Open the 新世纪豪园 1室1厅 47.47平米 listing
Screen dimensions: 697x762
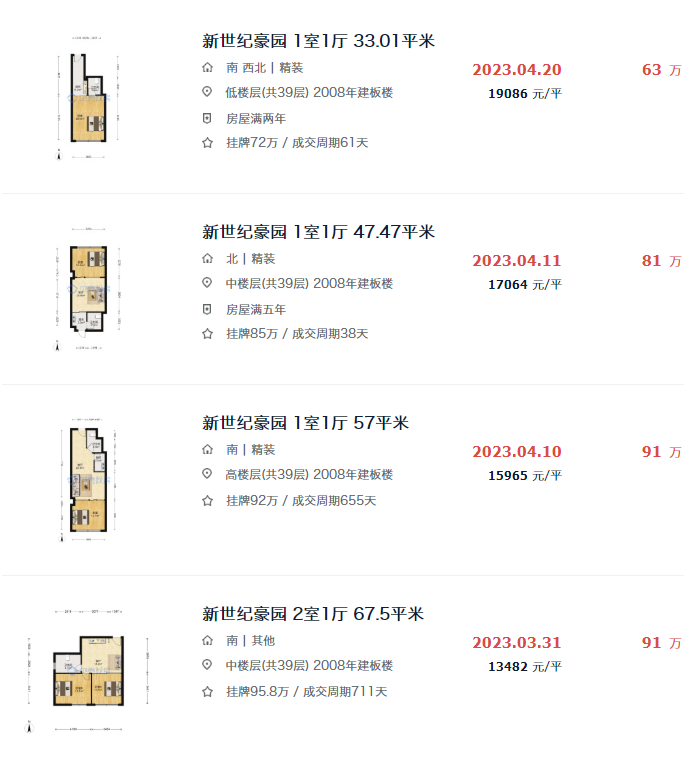pos(318,232)
